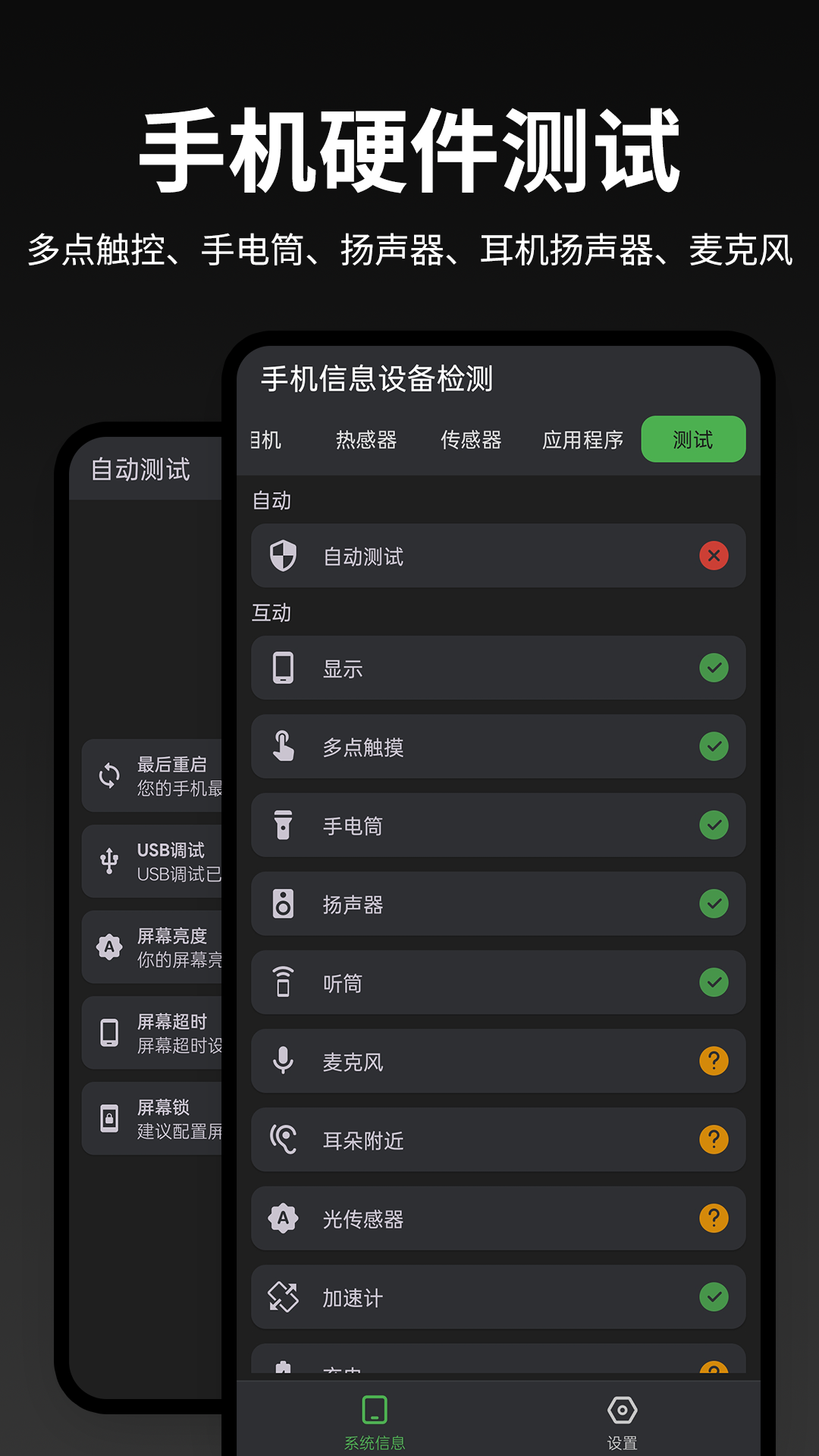Screen dimensions: 819x1456
Task: Click the 耳朵附近 proximity ear icon
Action: [284, 1140]
